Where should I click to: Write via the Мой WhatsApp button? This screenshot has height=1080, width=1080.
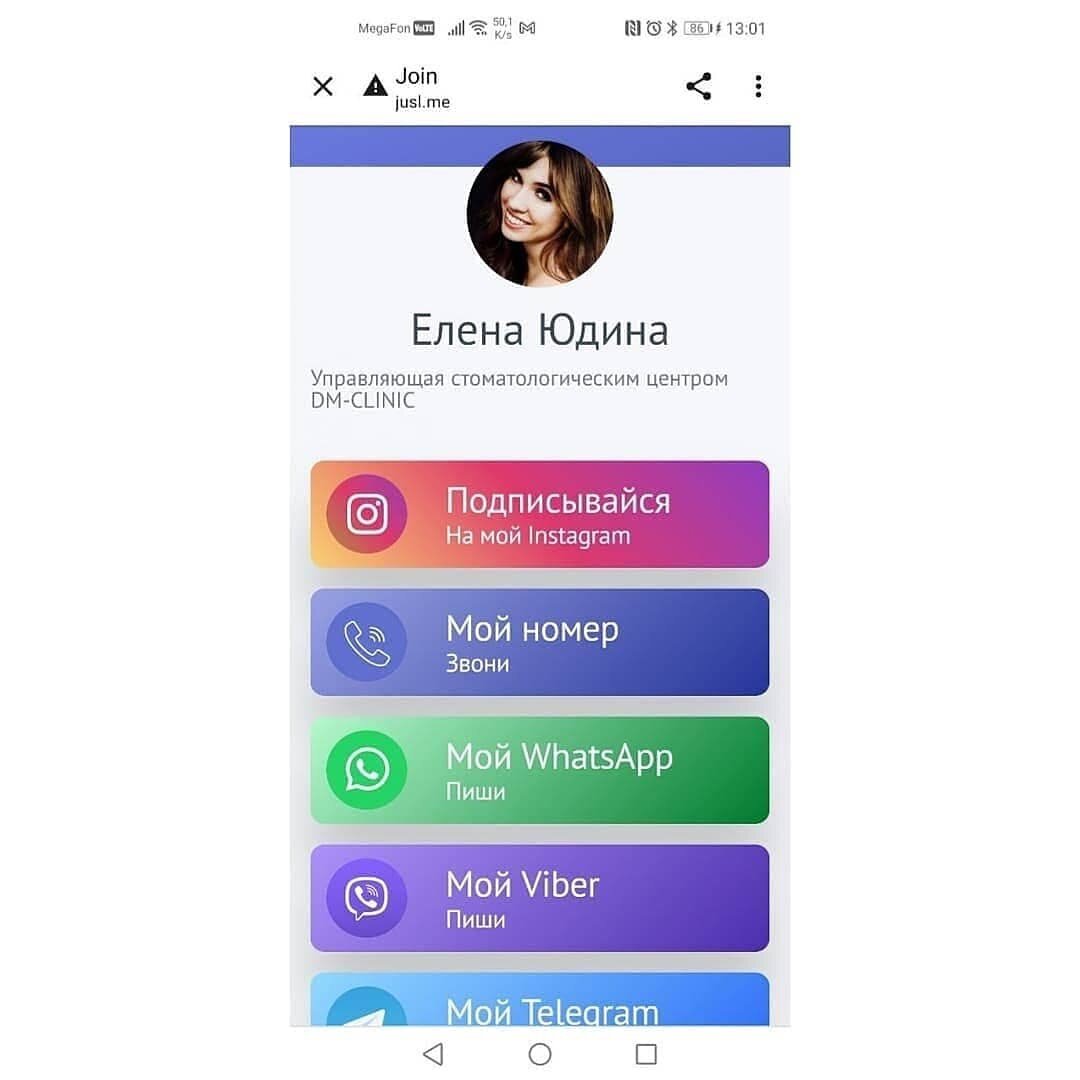click(540, 770)
